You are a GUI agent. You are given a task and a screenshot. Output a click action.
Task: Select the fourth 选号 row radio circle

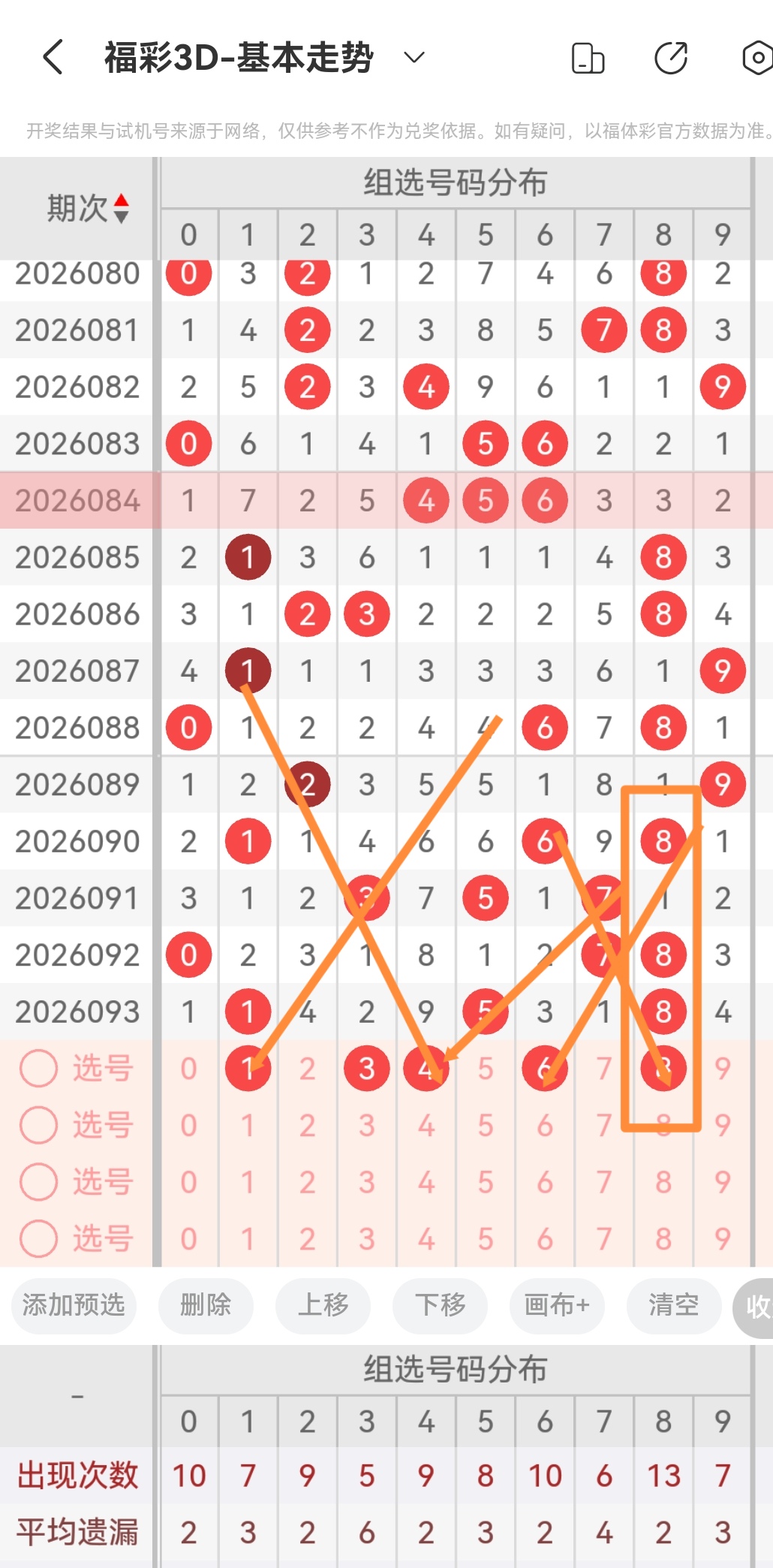(x=38, y=1239)
